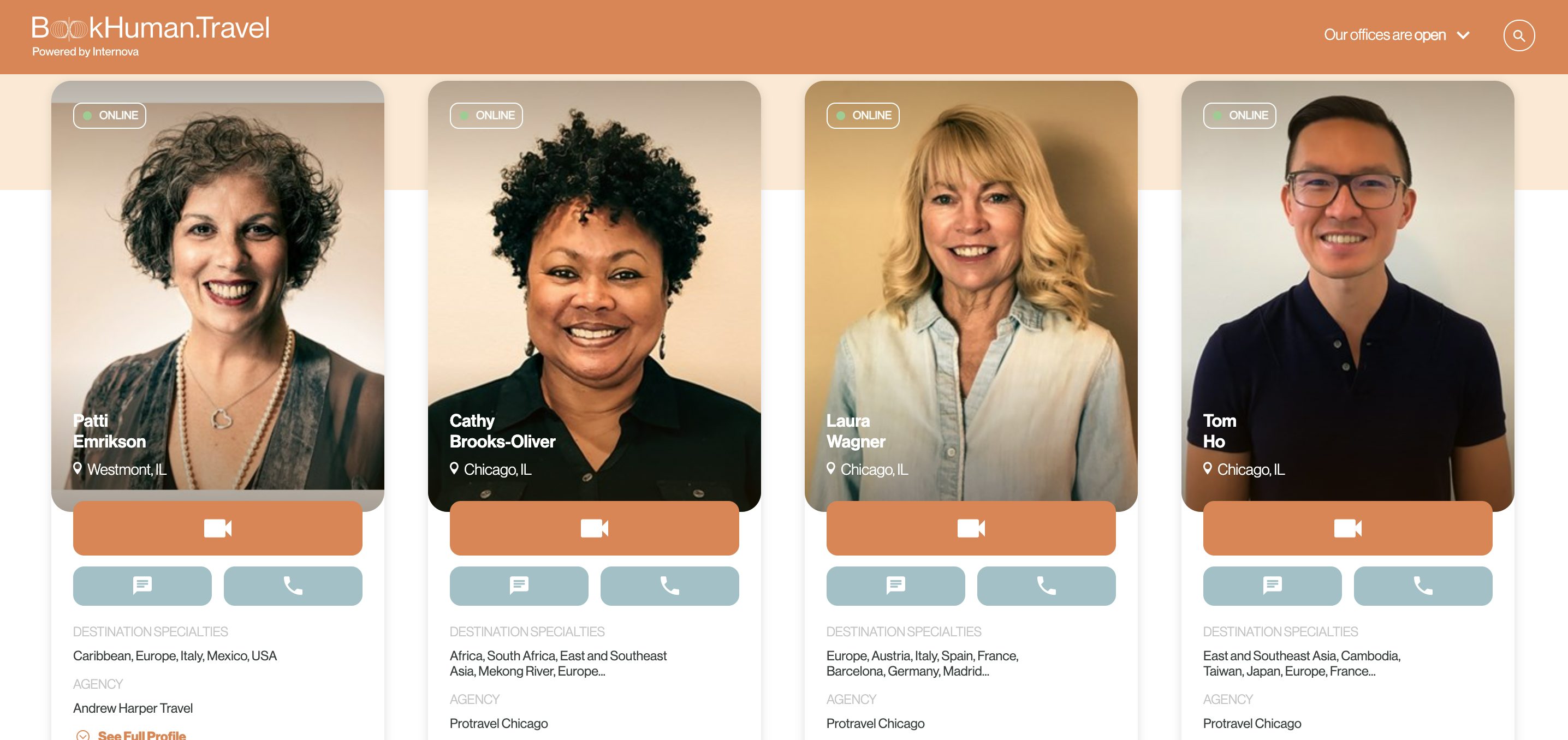Start video call with Laura Wagner
1568x740 pixels.
pos(971,528)
